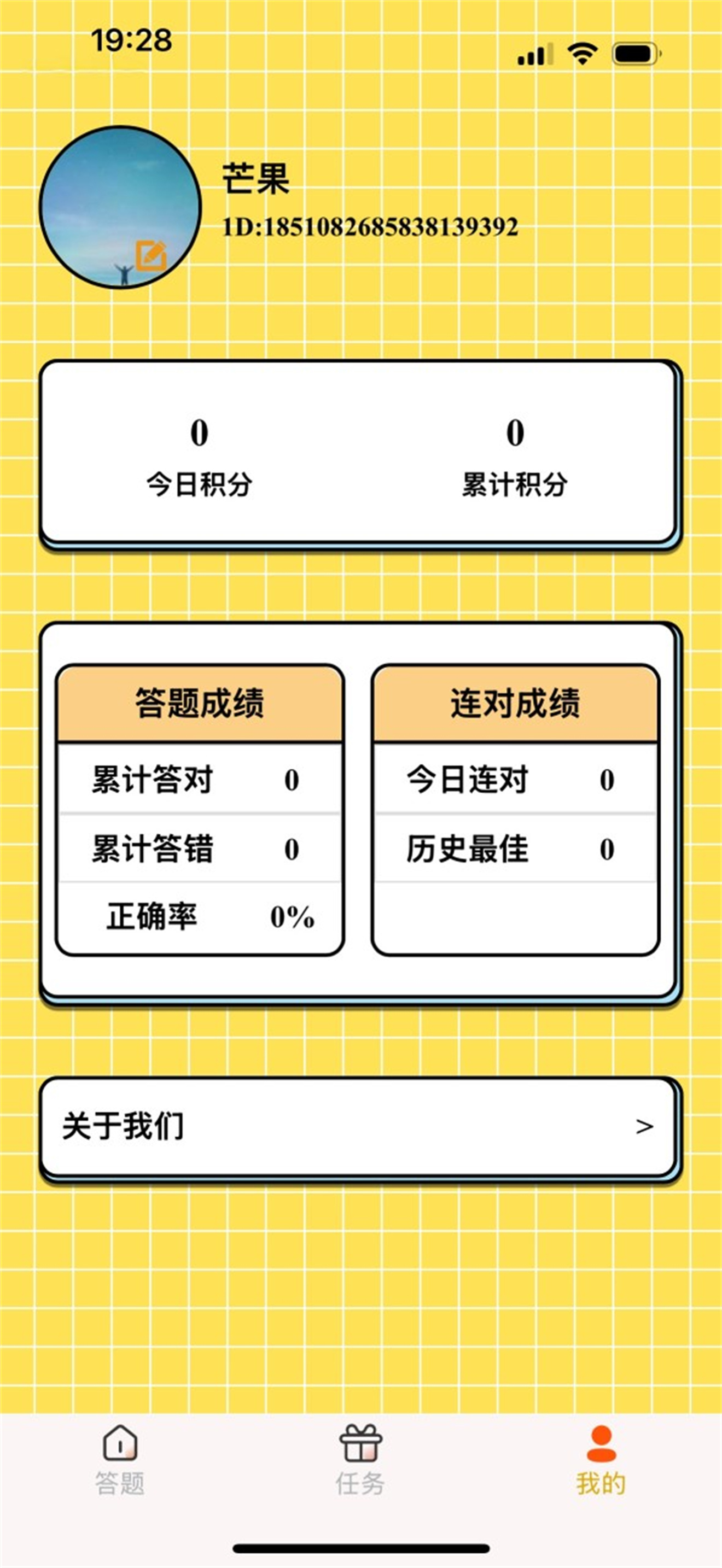722x1568 pixels.
Task: Select the 我的 tab
Action: pyautogui.click(x=601, y=1460)
